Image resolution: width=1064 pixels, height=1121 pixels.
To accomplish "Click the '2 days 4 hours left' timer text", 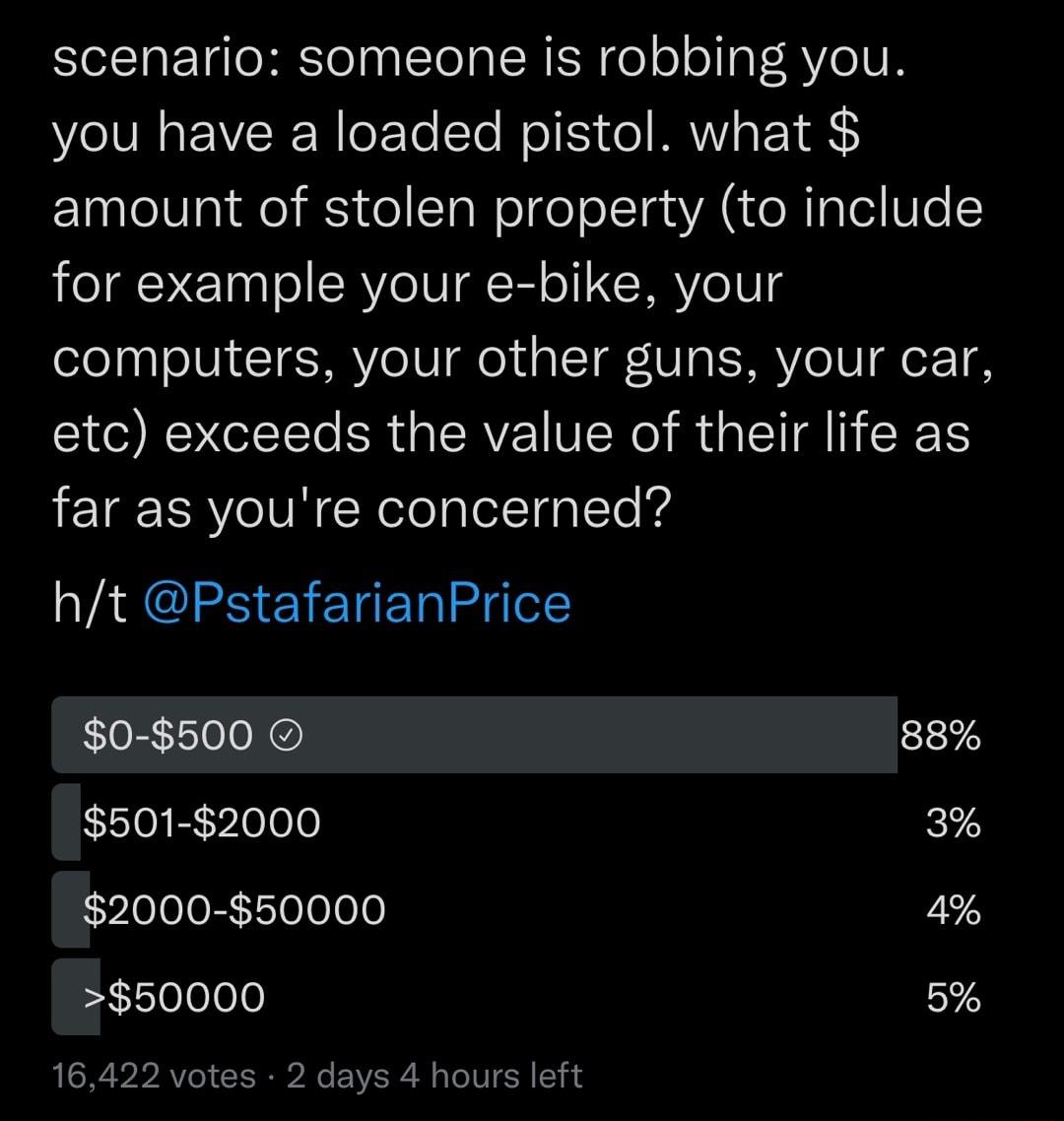I will 433,1076.
